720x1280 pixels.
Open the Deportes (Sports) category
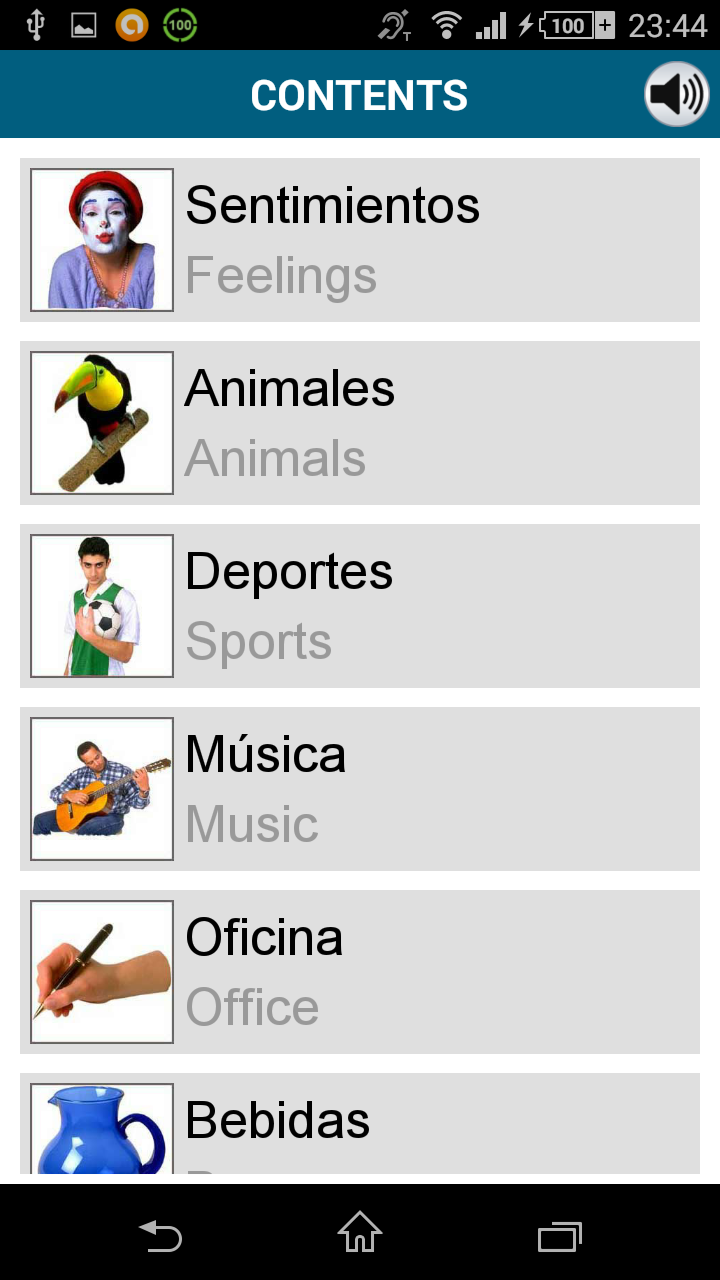pyautogui.click(x=360, y=606)
